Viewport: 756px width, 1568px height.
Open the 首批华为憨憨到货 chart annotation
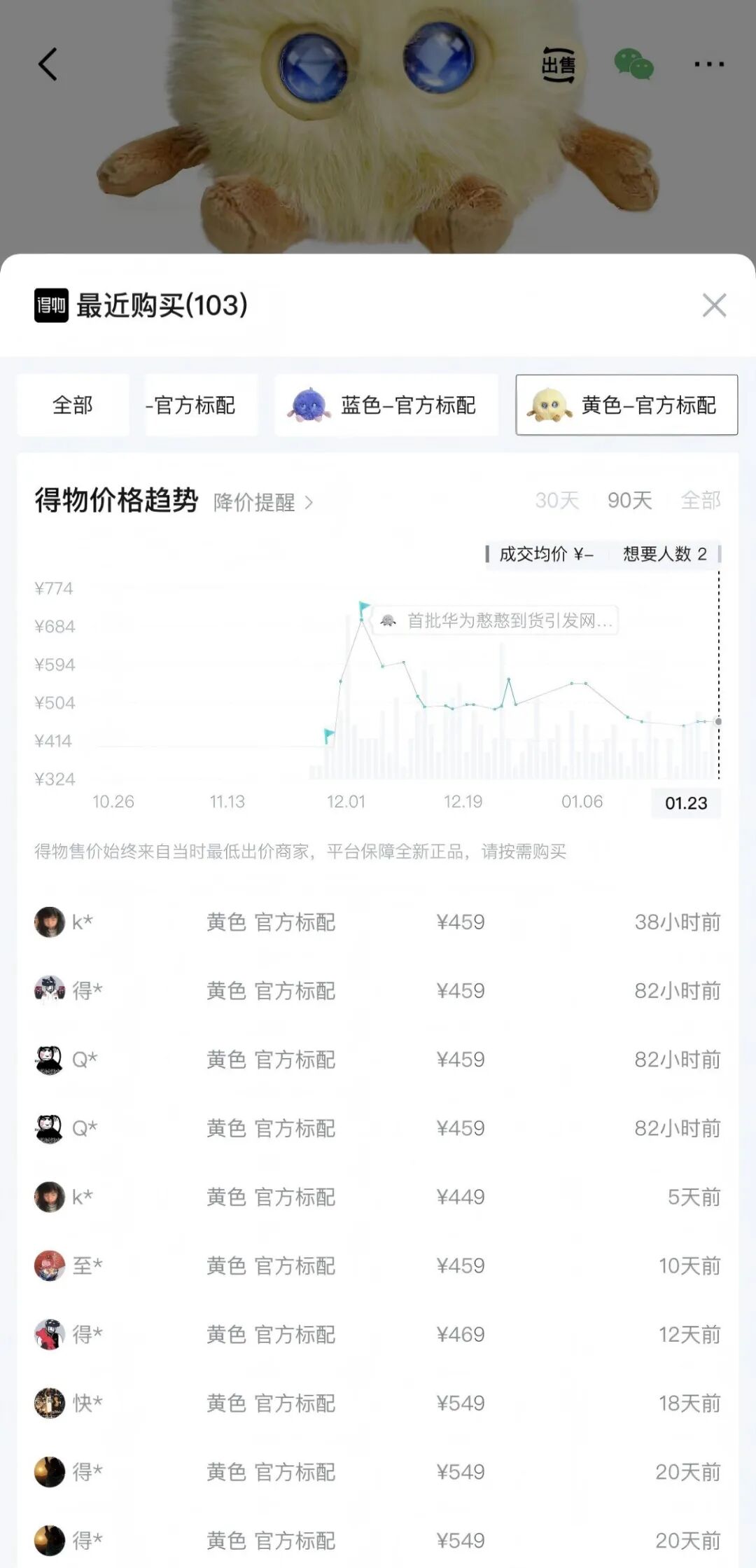coord(497,620)
